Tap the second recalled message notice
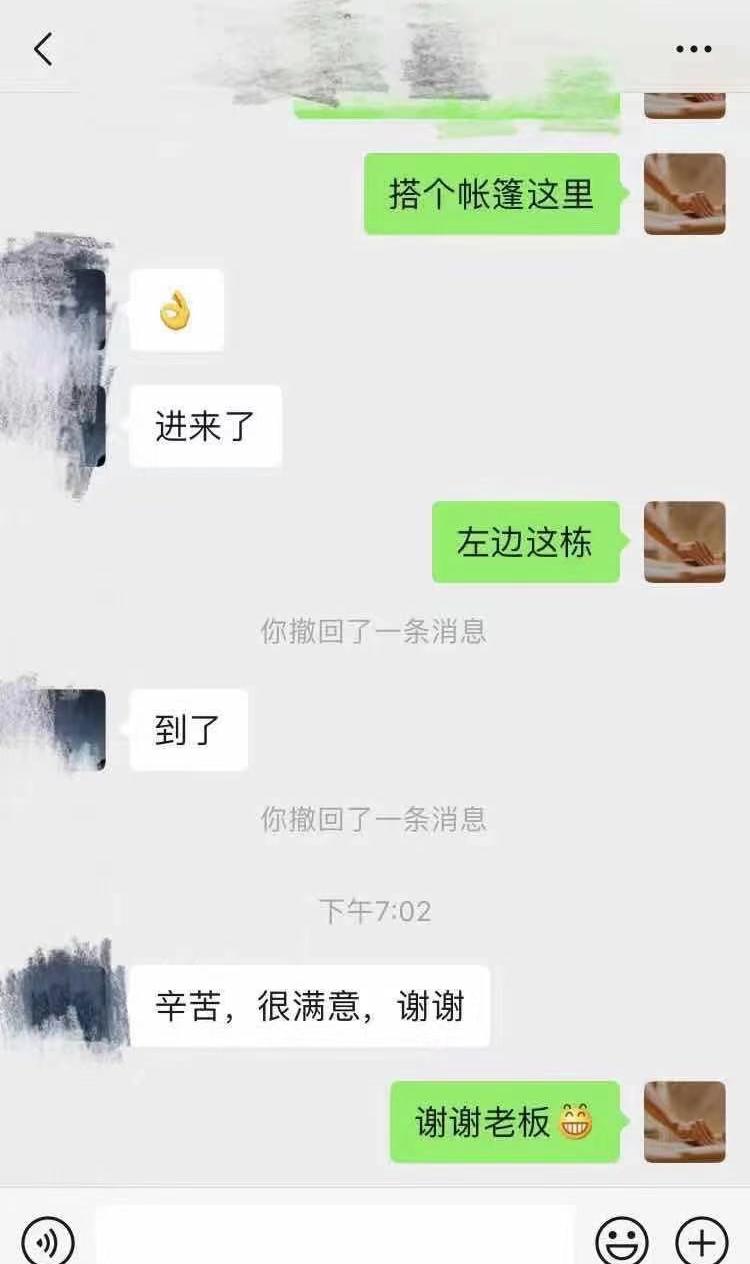This screenshot has height=1264, width=750. [375, 819]
